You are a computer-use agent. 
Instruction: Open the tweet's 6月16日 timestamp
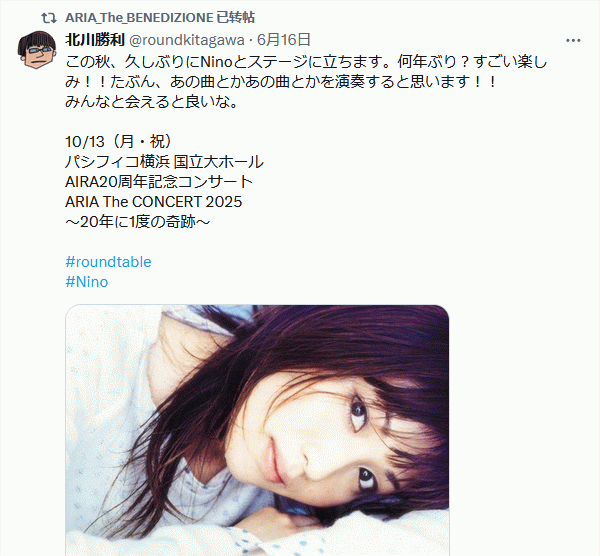(x=285, y=41)
